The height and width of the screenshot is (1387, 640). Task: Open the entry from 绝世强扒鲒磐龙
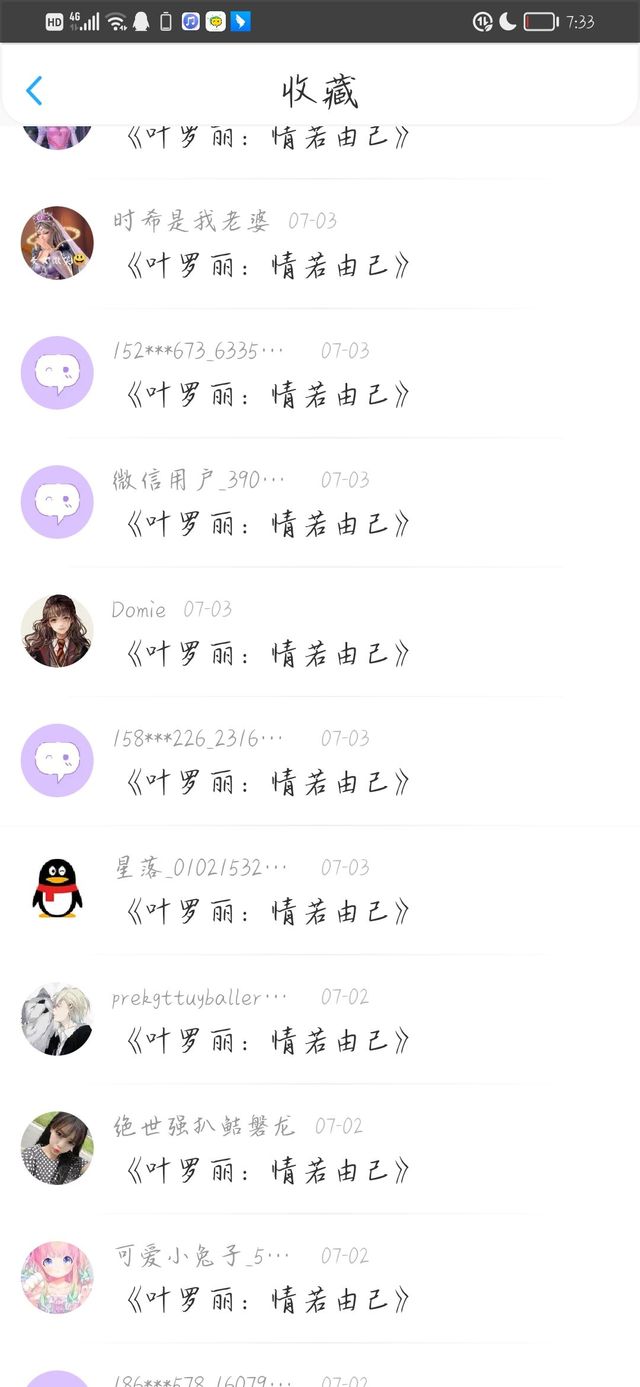[268, 1170]
